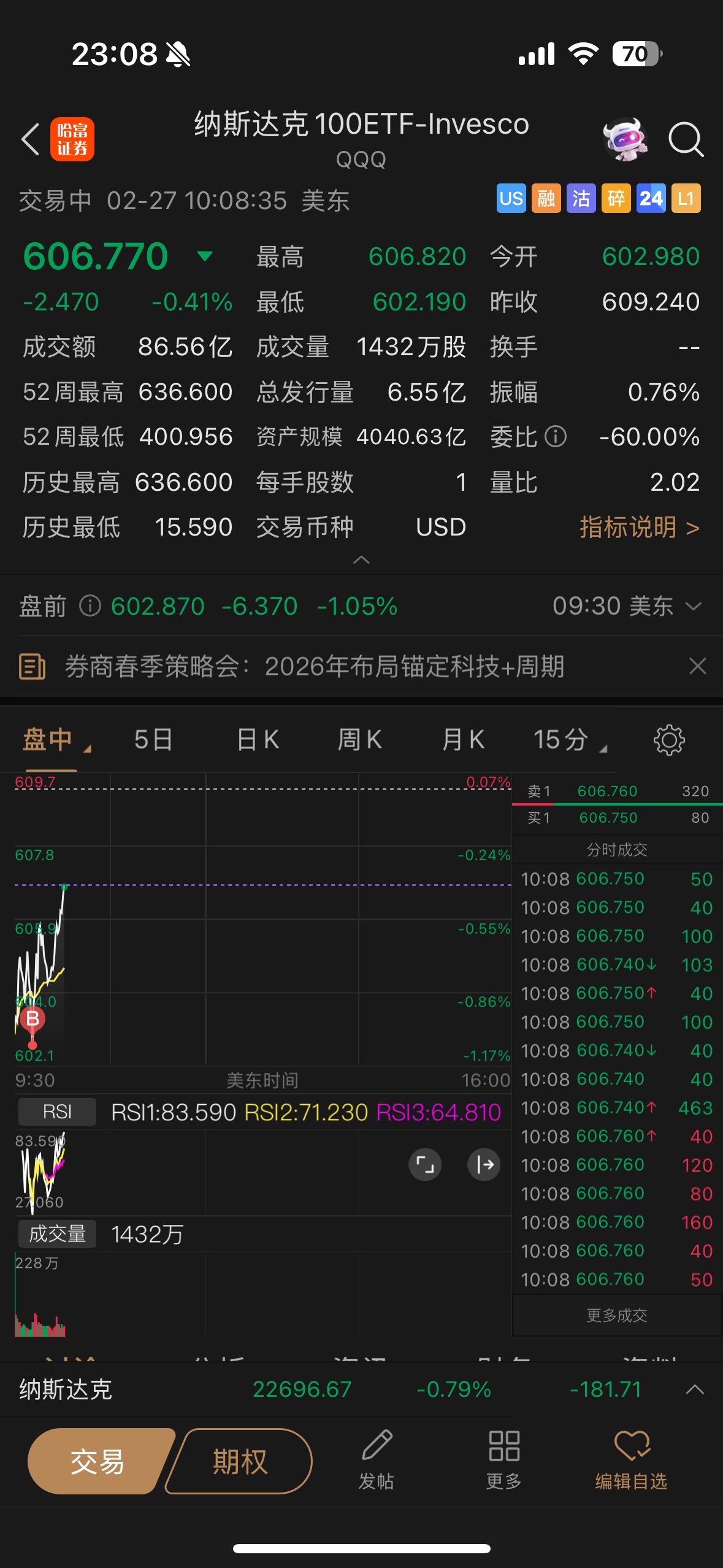
Task: Open 指标说明 indicator explanation link
Action: pos(639,528)
